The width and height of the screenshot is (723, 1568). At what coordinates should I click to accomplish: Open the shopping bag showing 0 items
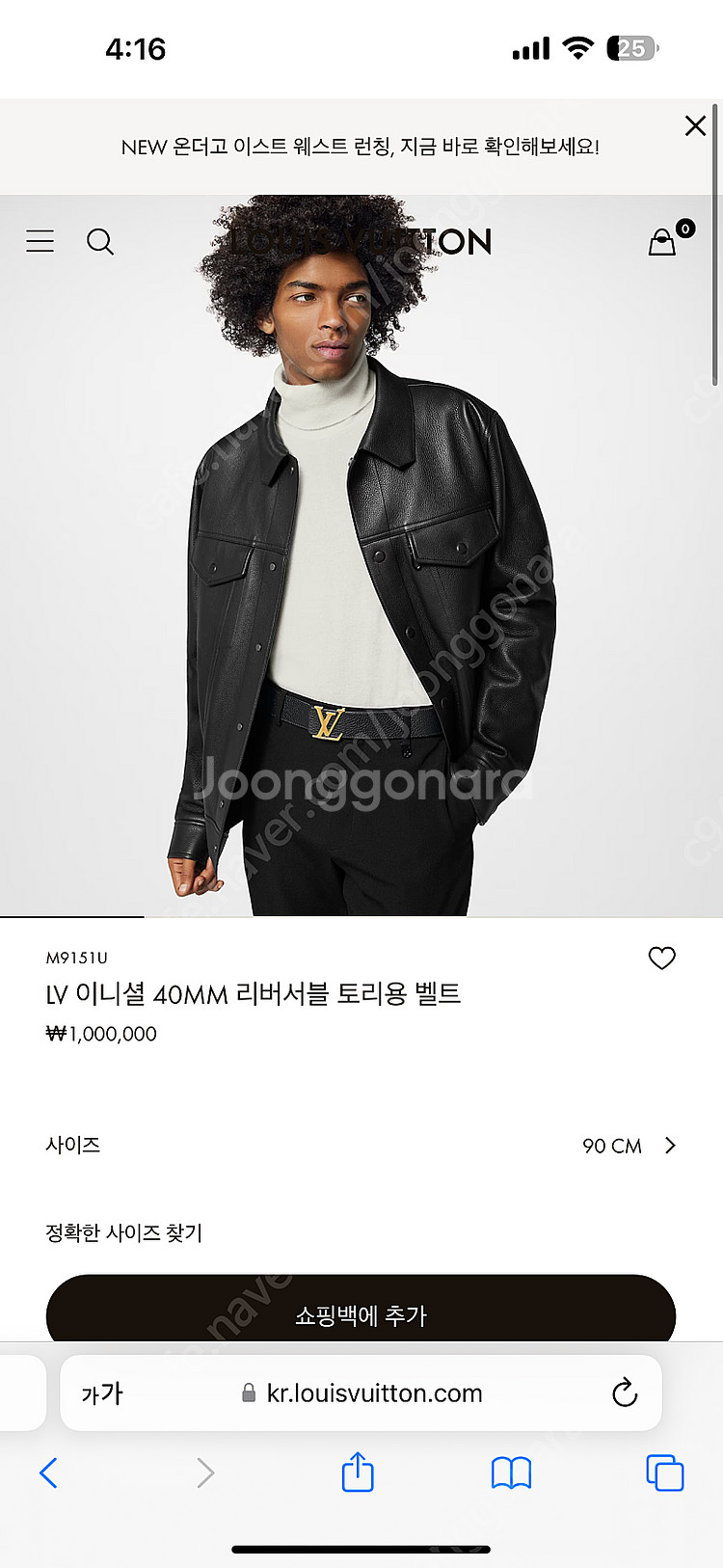[661, 242]
